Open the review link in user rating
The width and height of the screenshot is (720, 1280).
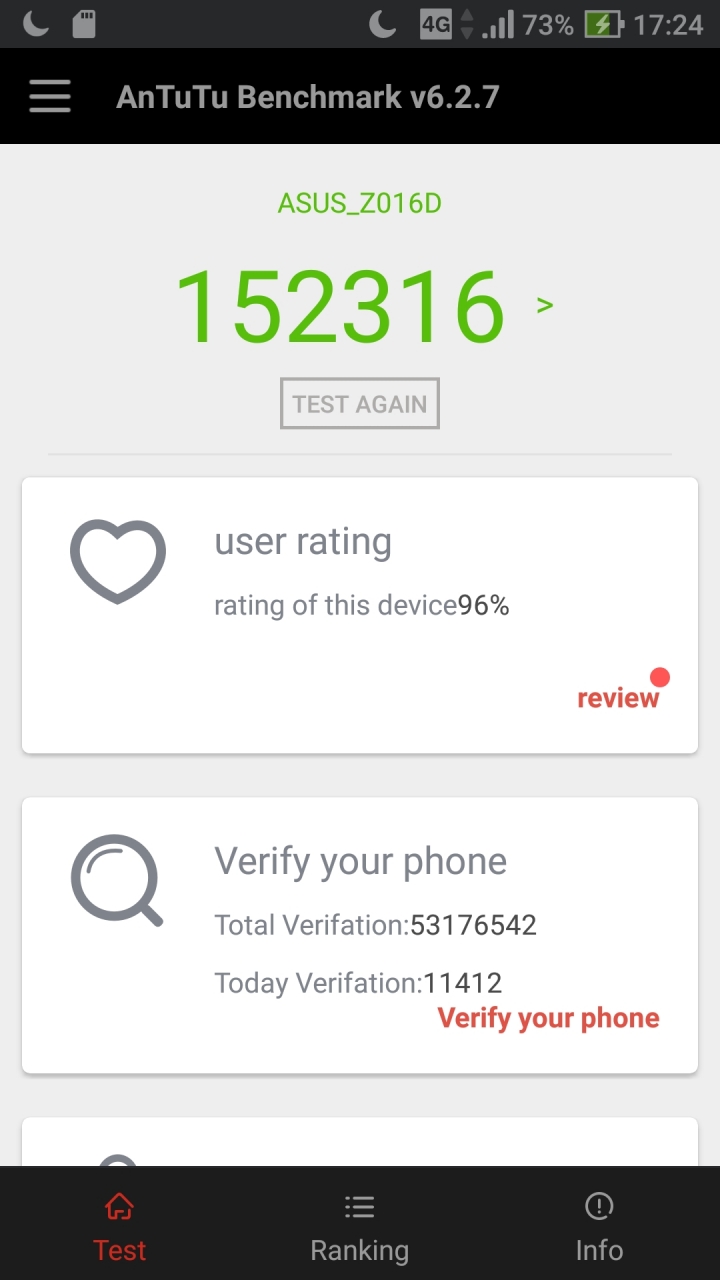pos(618,698)
